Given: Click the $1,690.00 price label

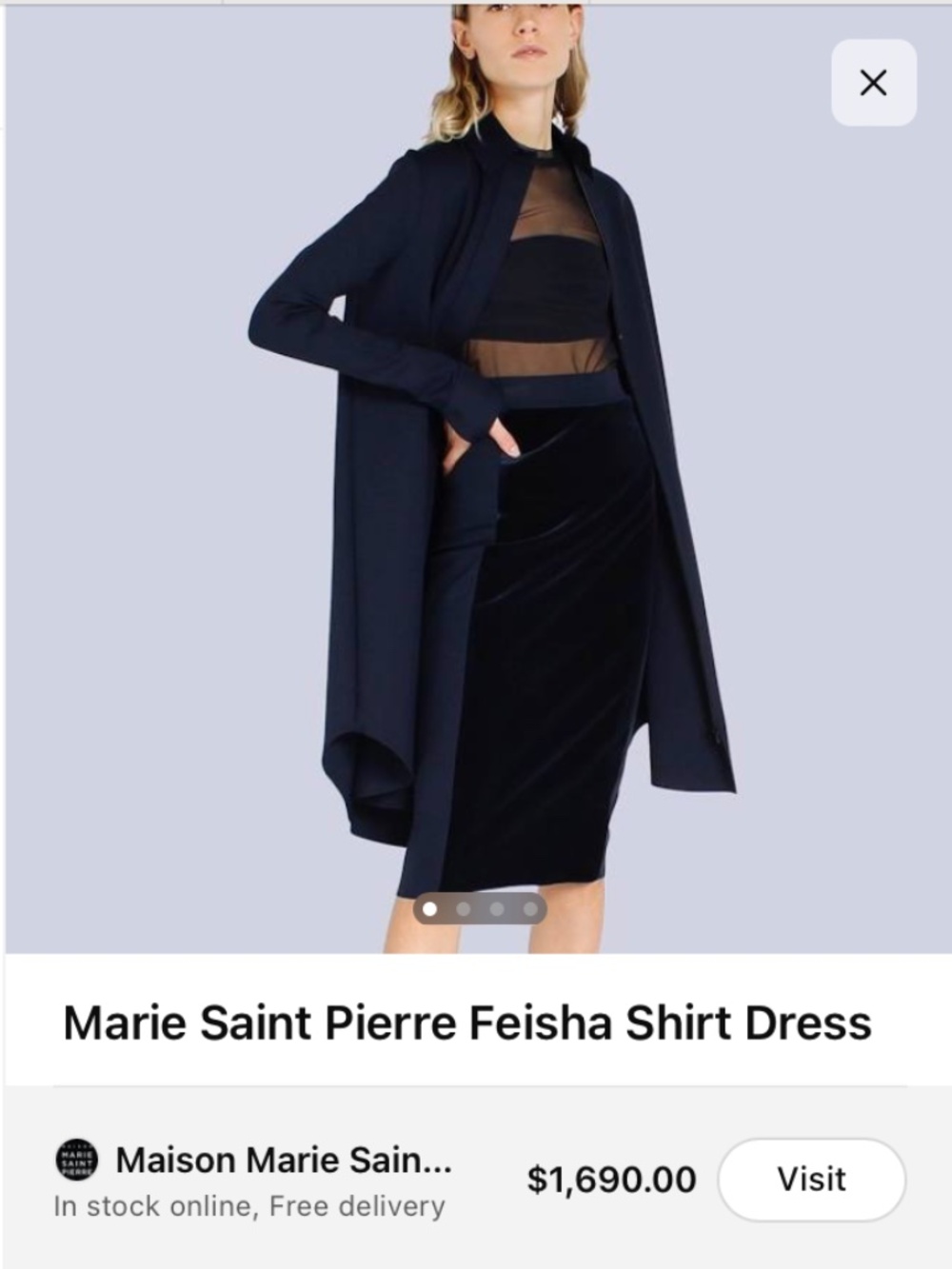Looking at the screenshot, I should click(614, 1177).
